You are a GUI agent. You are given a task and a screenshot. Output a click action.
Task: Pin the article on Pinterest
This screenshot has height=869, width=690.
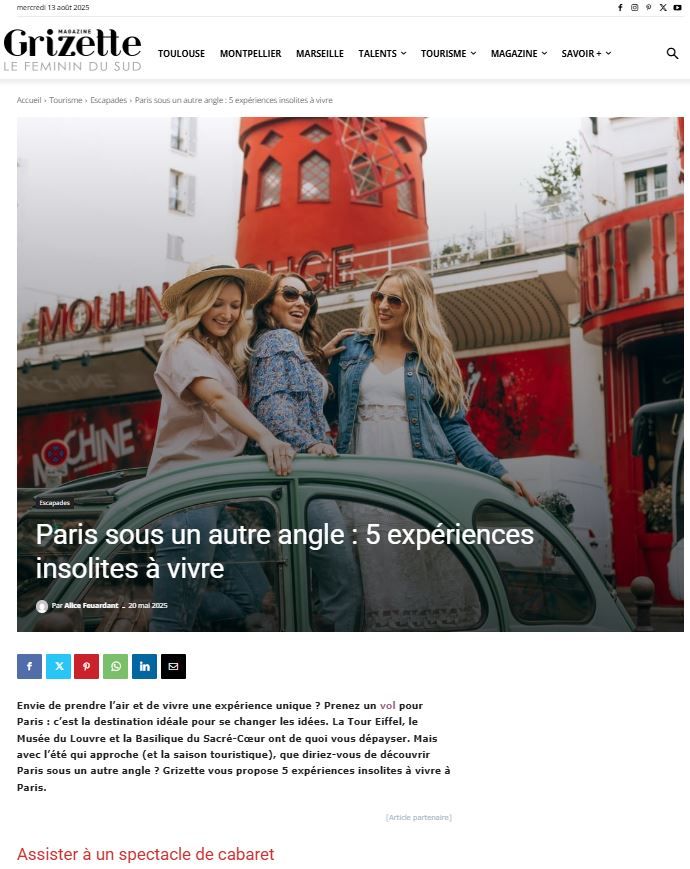click(87, 666)
